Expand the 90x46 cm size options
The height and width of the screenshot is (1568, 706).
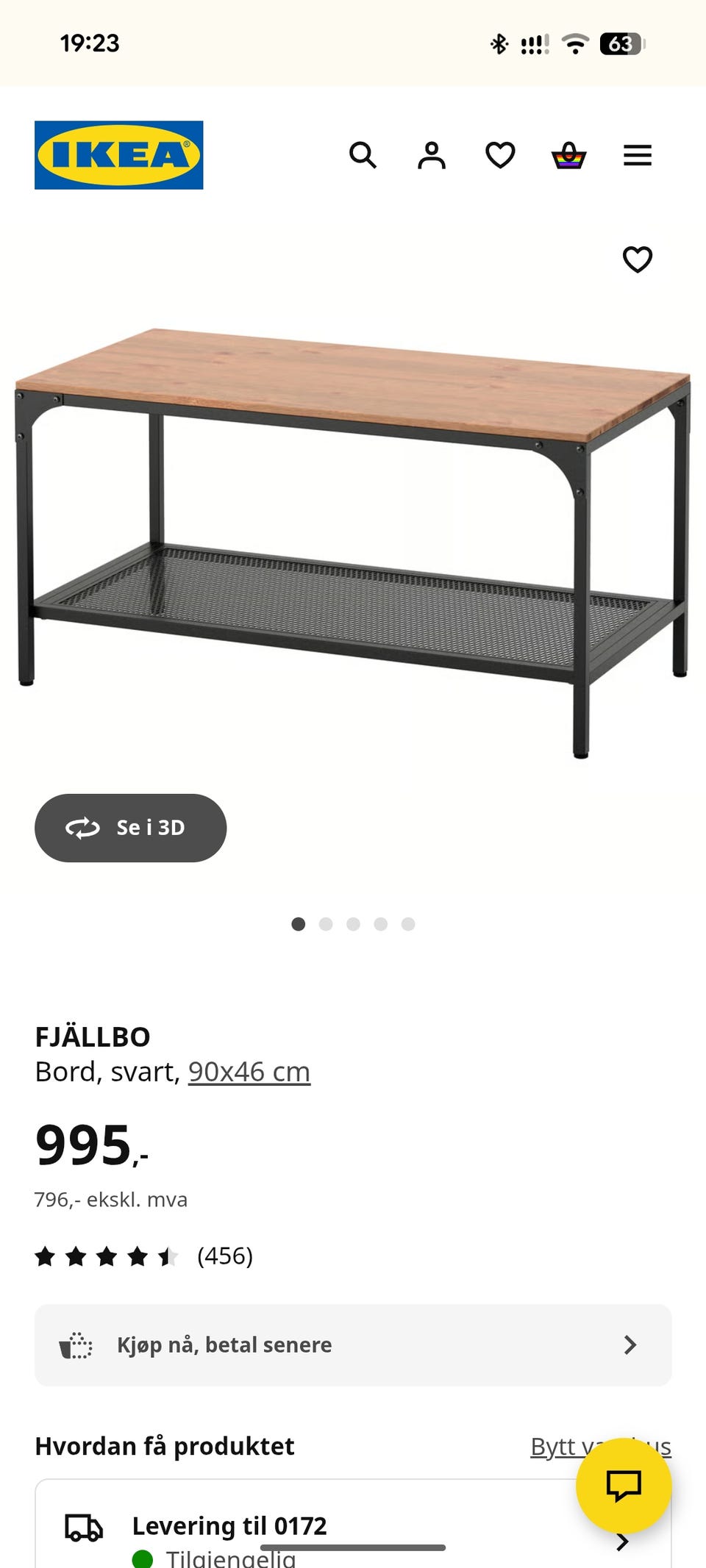point(249,1071)
